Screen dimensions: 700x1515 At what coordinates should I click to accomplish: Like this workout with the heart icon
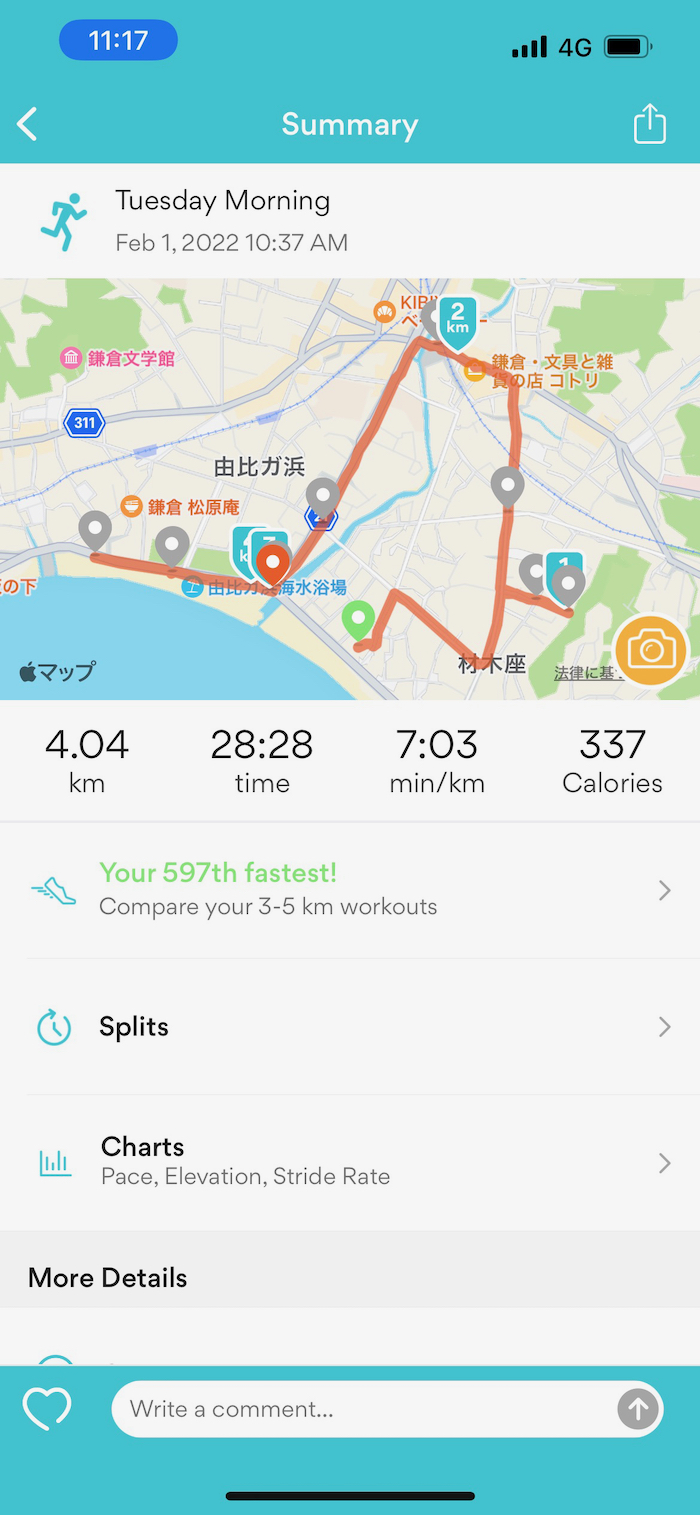pos(47,1409)
